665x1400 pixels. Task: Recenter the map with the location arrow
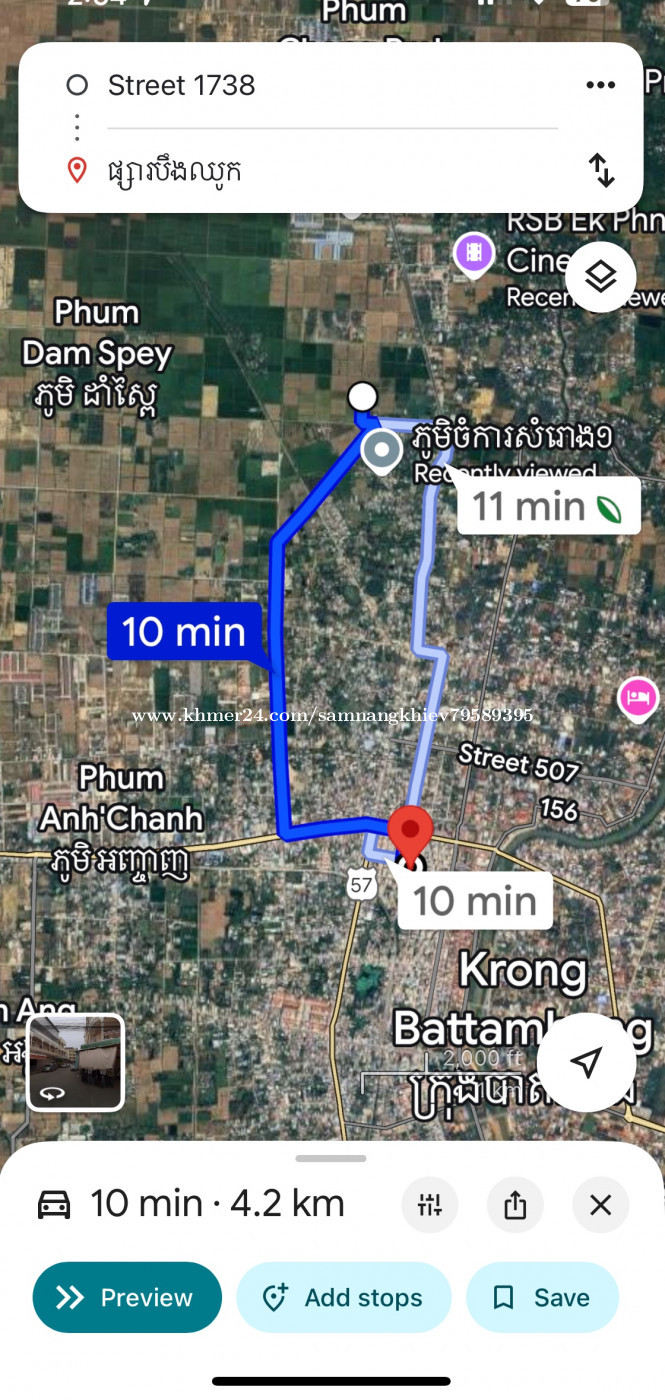point(586,1063)
